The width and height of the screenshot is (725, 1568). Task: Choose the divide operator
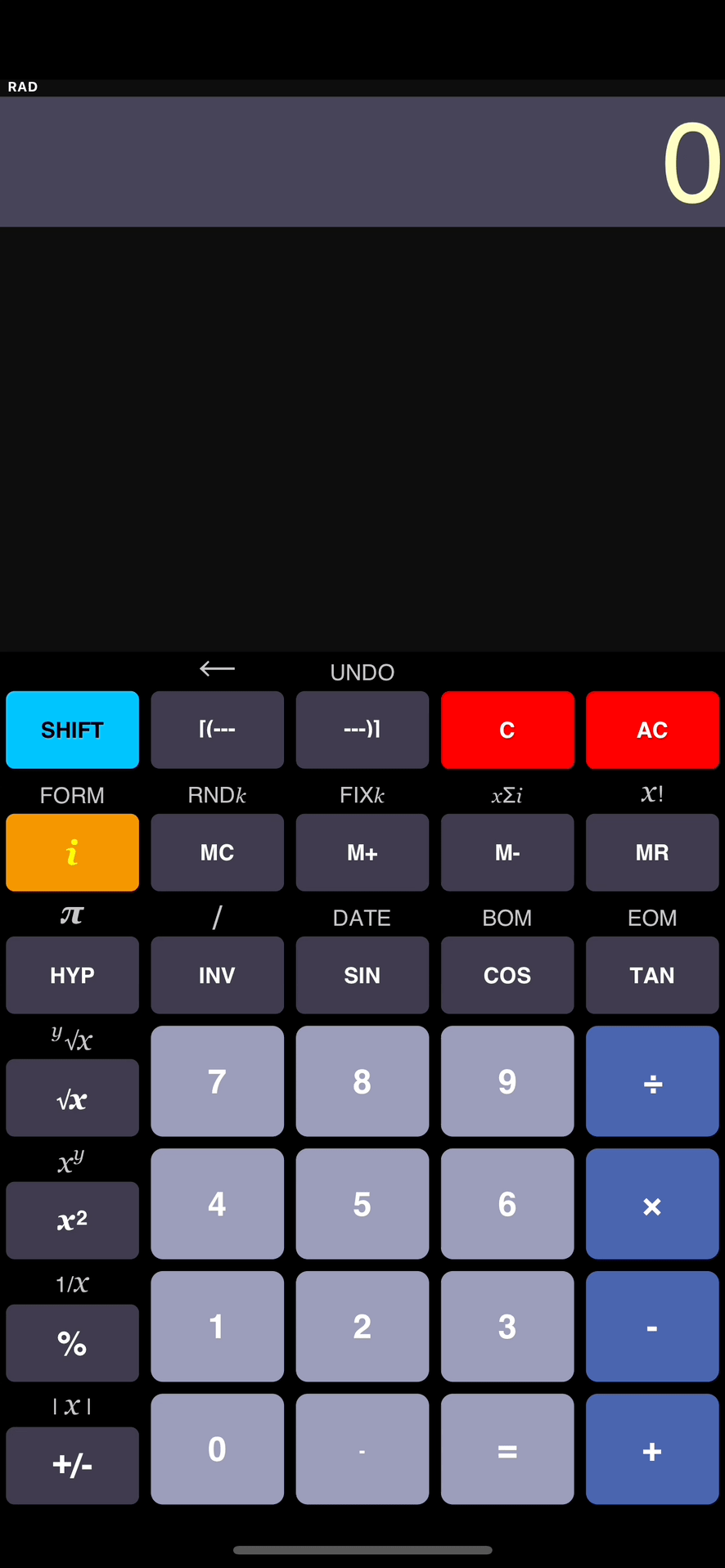click(x=652, y=1081)
